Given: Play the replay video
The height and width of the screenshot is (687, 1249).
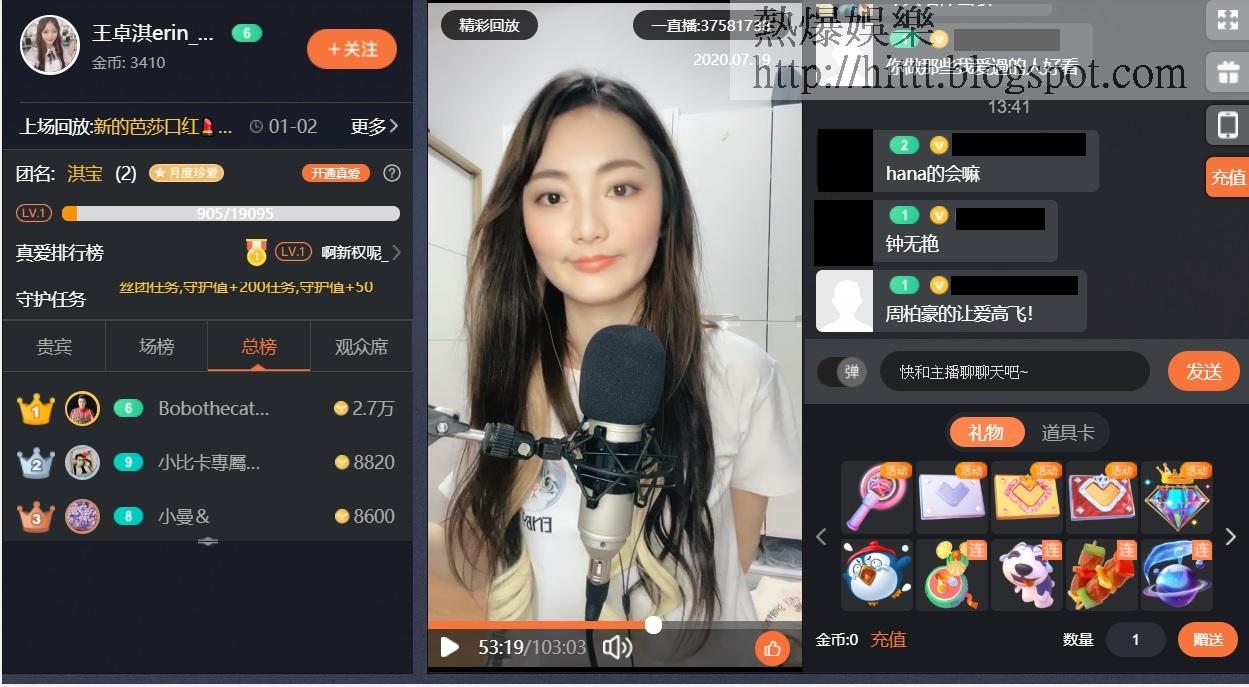Looking at the screenshot, I should point(449,647).
